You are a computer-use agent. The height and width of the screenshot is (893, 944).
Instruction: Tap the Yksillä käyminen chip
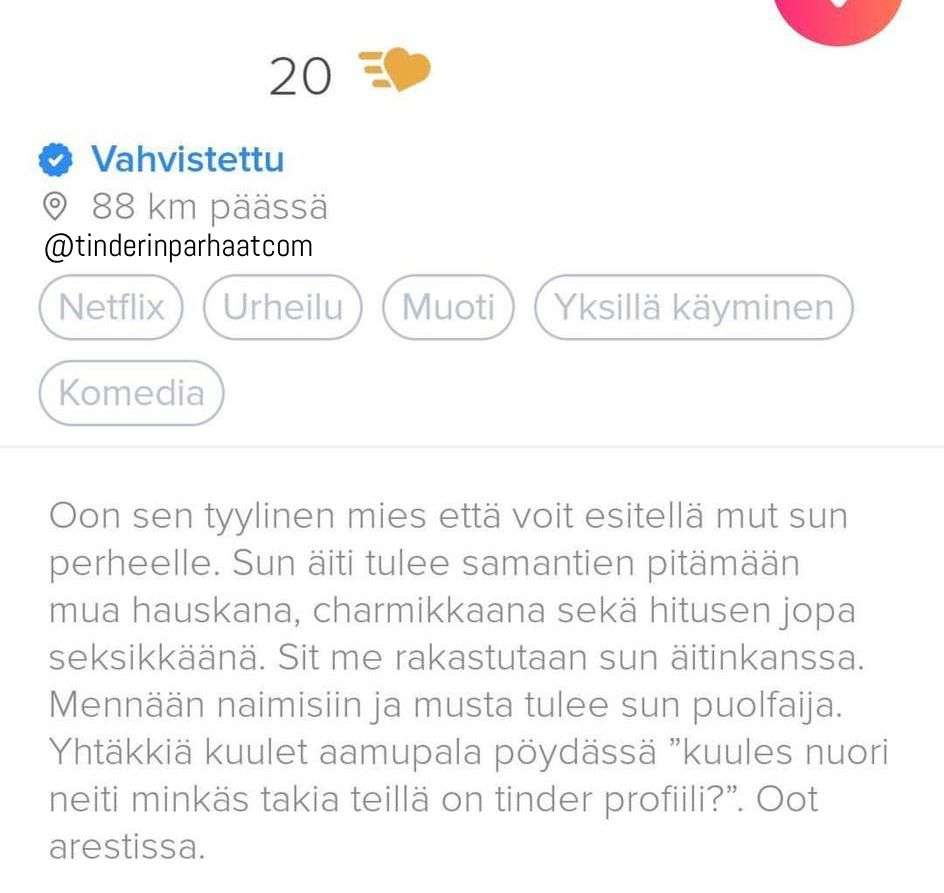(x=693, y=307)
